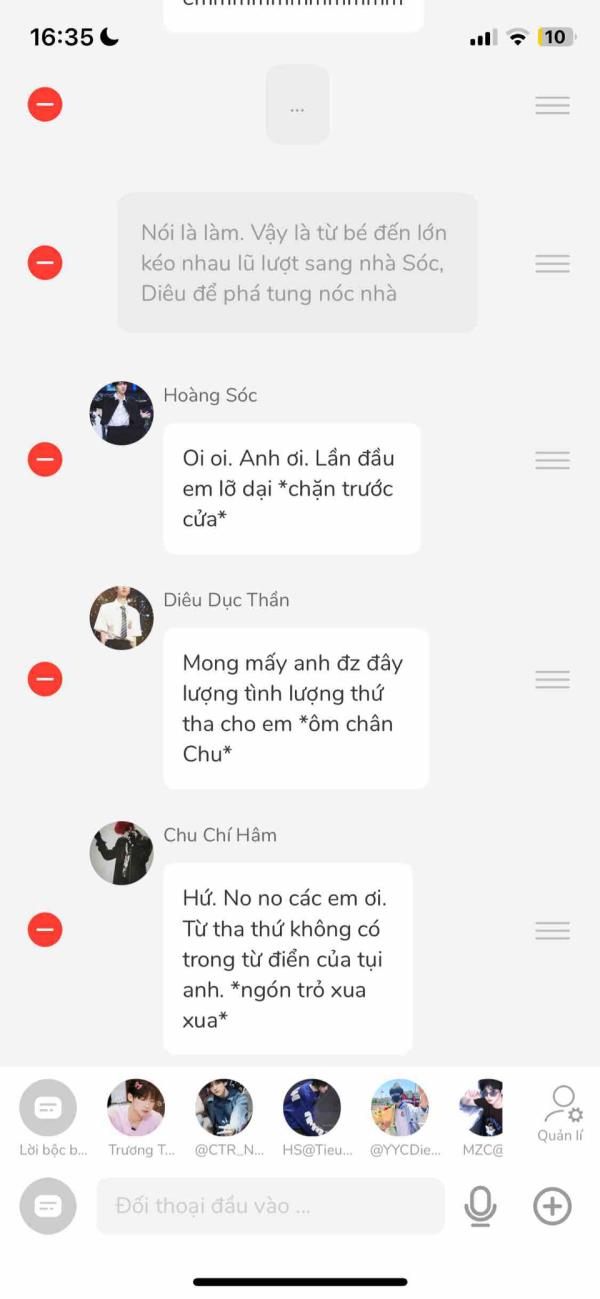600x1299 pixels.
Task: Select the MZC@ character avatar
Action: tap(481, 1108)
